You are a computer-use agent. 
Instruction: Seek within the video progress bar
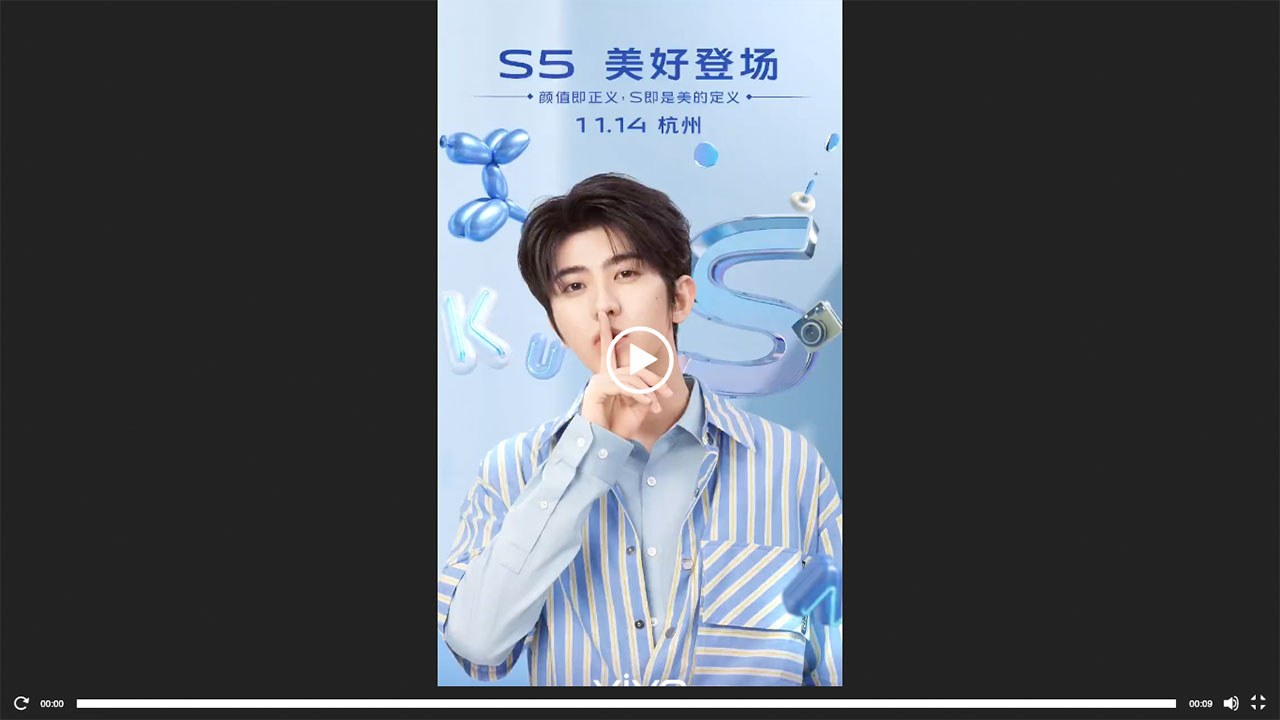[x=626, y=703]
